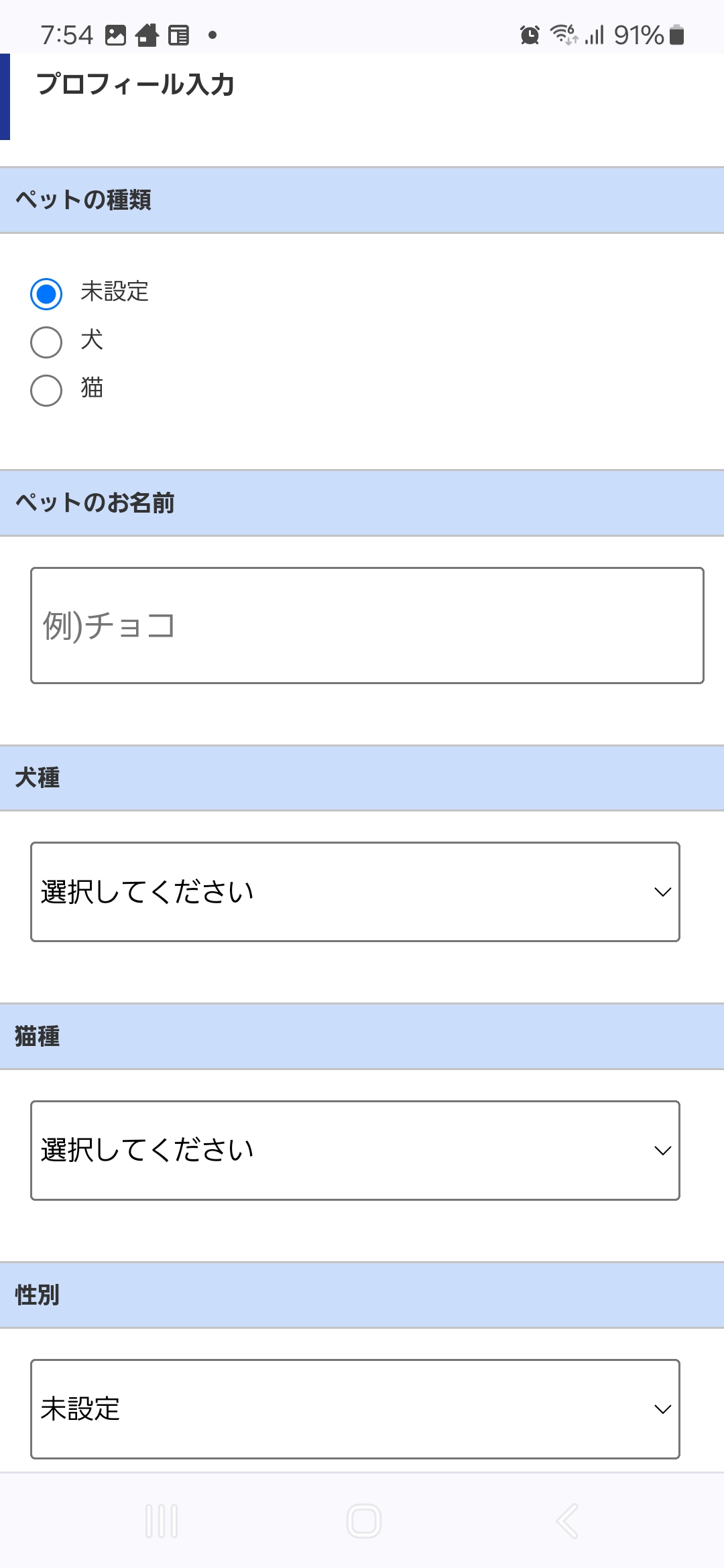This screenshot has width=724, height=1568.
Task: Open the 猫種 dropdown
Action: (355, 1151)
